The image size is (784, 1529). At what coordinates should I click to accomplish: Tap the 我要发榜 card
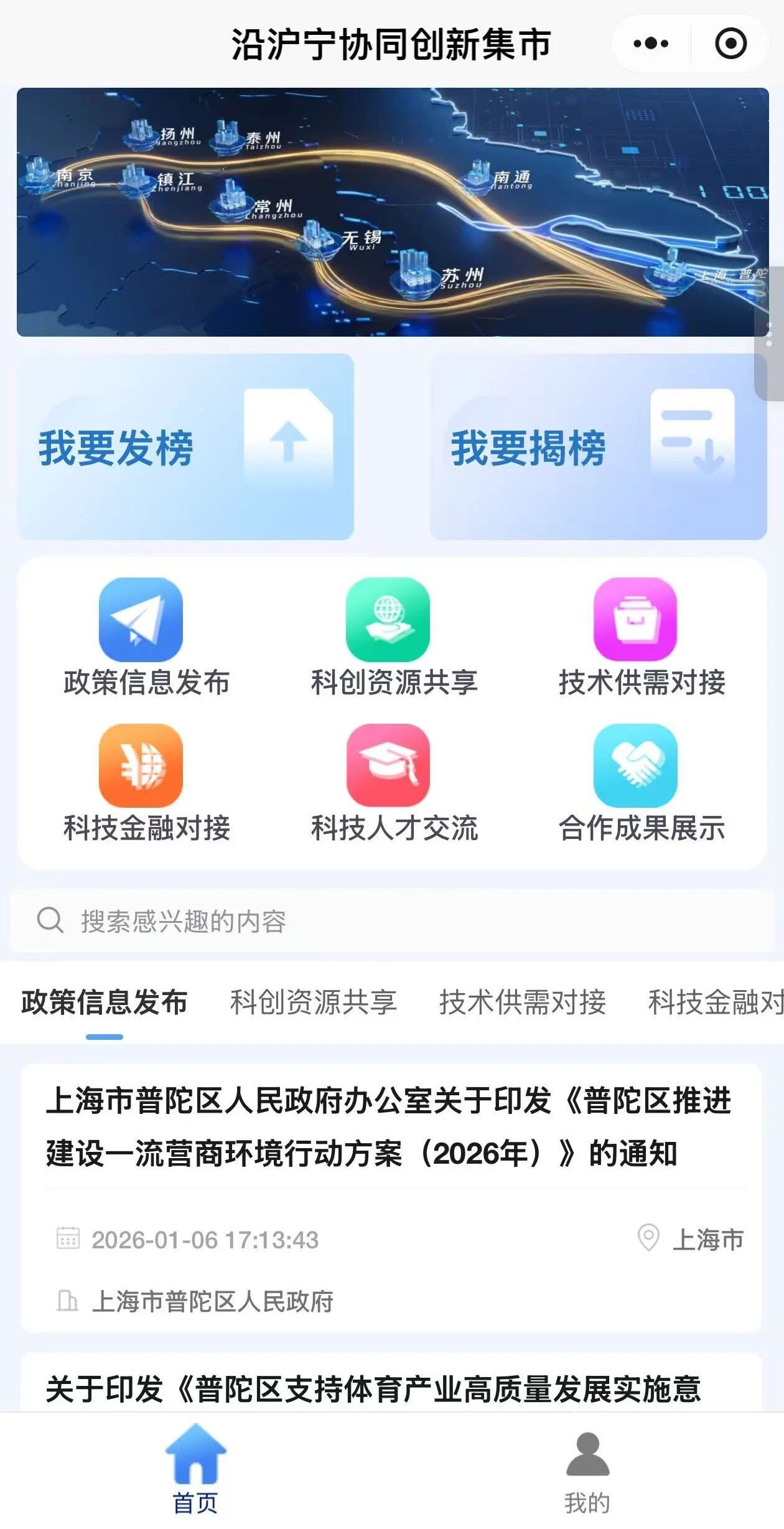(x=185, y=447)
